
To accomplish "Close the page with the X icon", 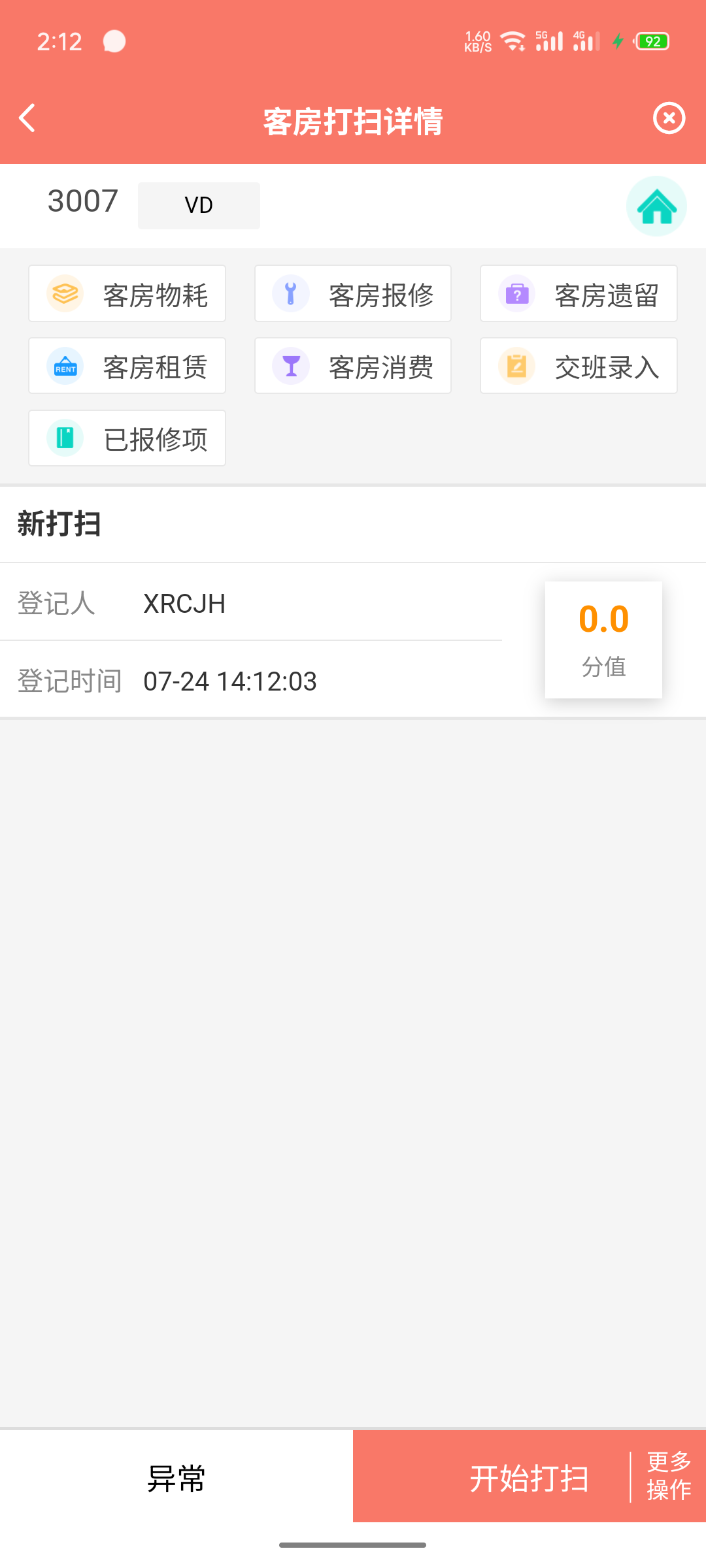I will [669, 119].
